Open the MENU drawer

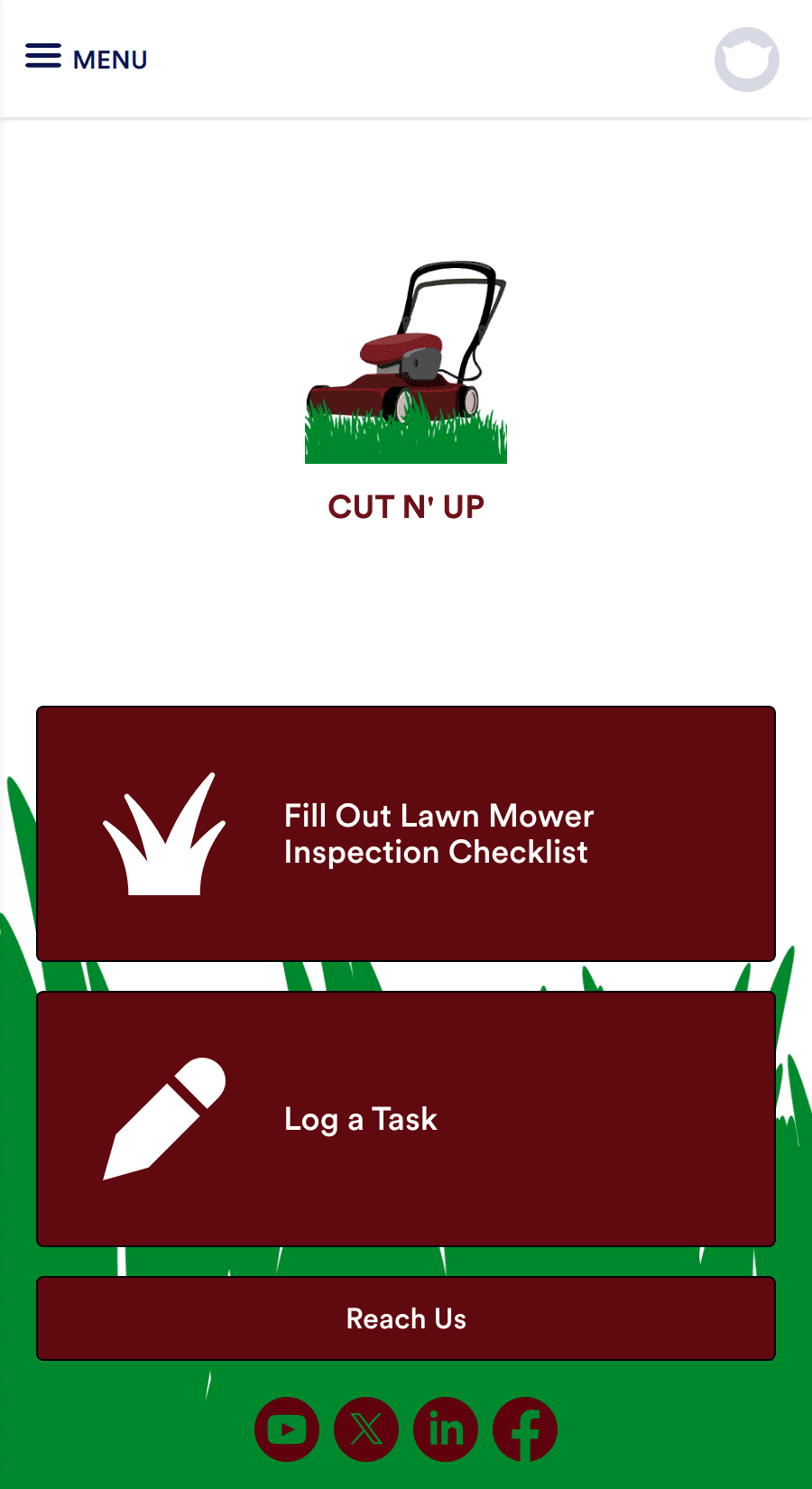click(x=87, y=59)
